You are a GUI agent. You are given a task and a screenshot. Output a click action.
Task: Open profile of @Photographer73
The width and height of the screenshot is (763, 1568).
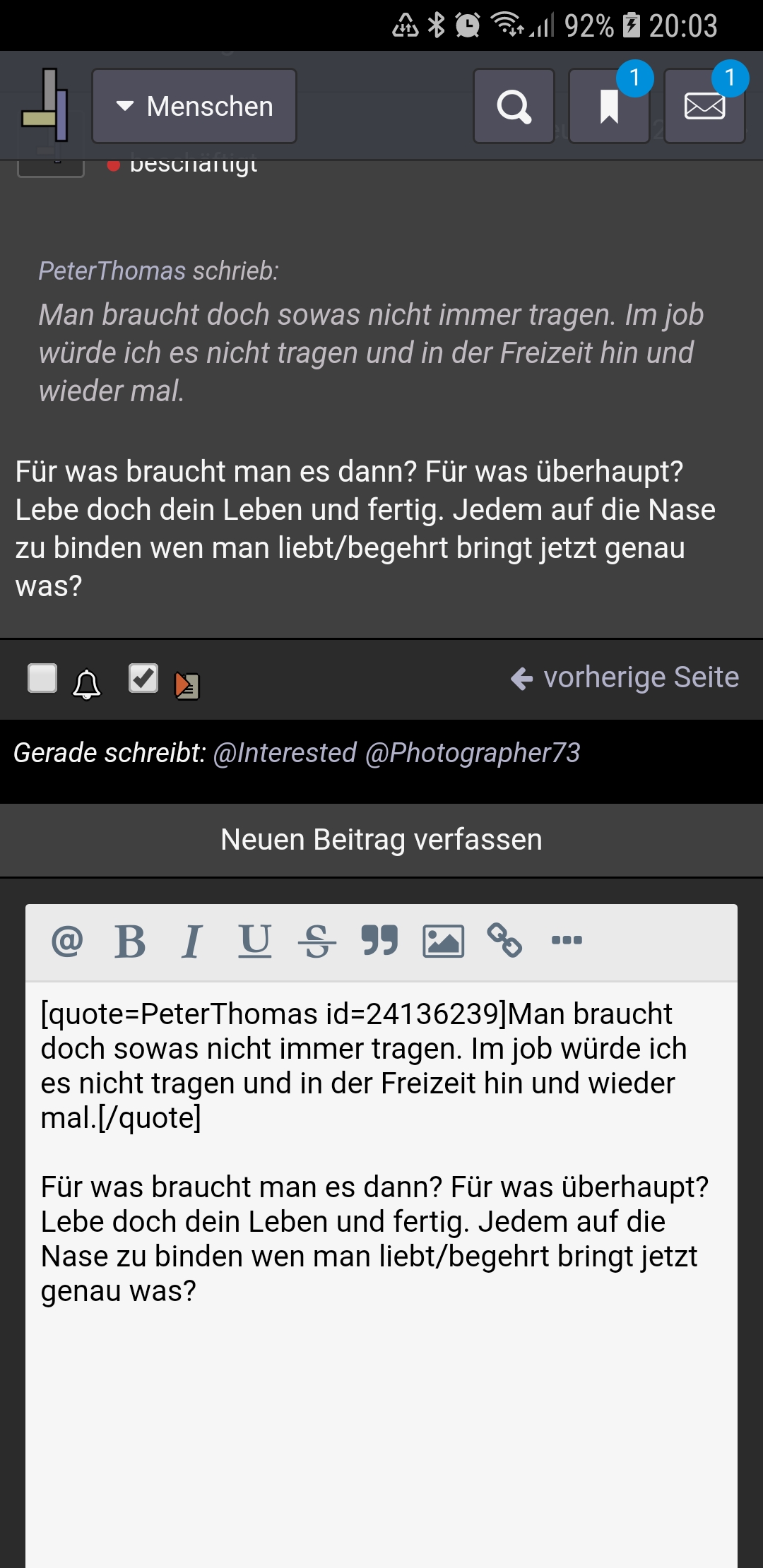(x=473, y=753)
